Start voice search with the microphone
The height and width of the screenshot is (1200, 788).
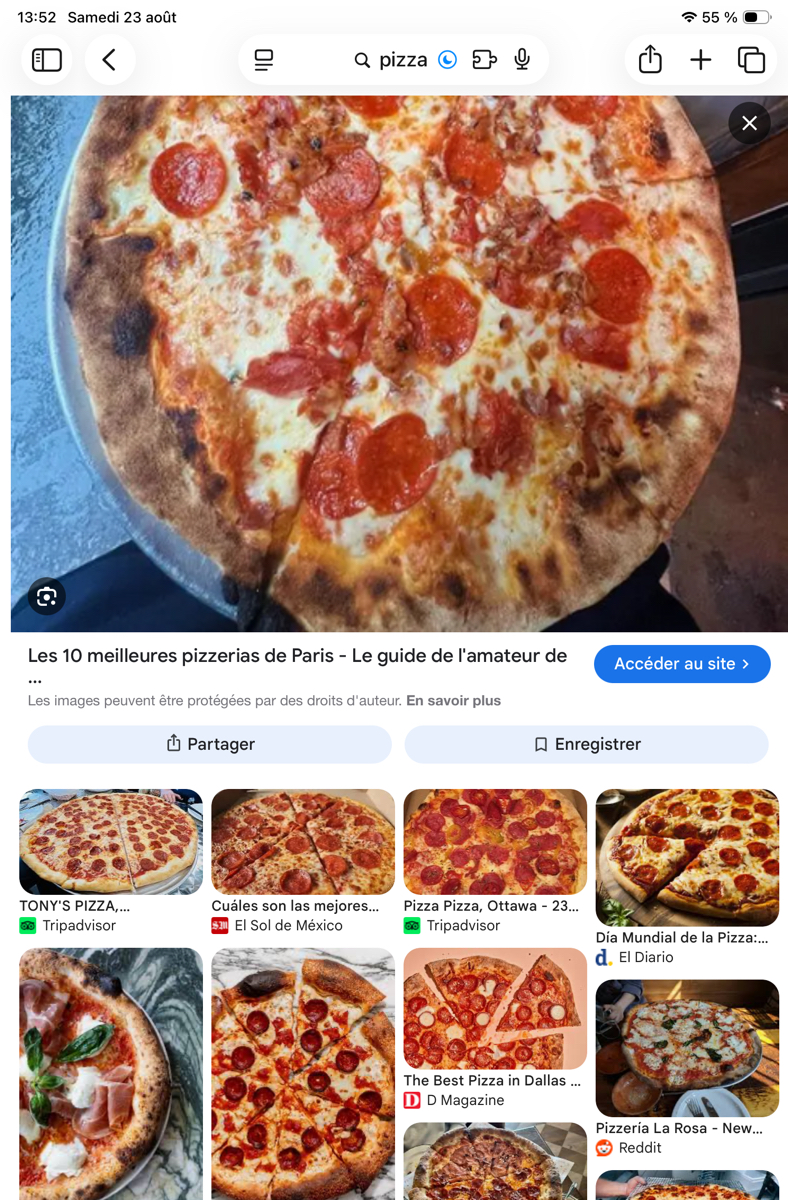(x=522, y=60)
